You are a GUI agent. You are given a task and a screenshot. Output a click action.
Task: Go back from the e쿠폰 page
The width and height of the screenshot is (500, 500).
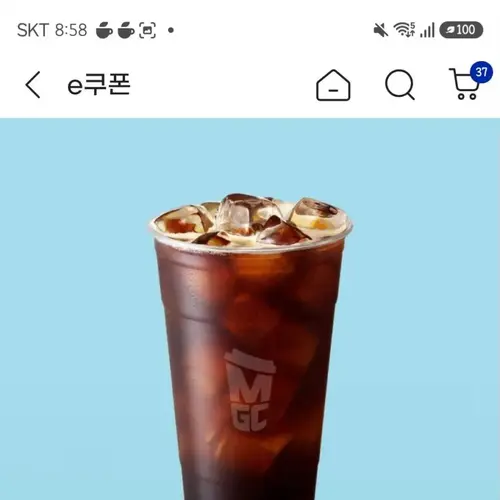tap(33, 85)
